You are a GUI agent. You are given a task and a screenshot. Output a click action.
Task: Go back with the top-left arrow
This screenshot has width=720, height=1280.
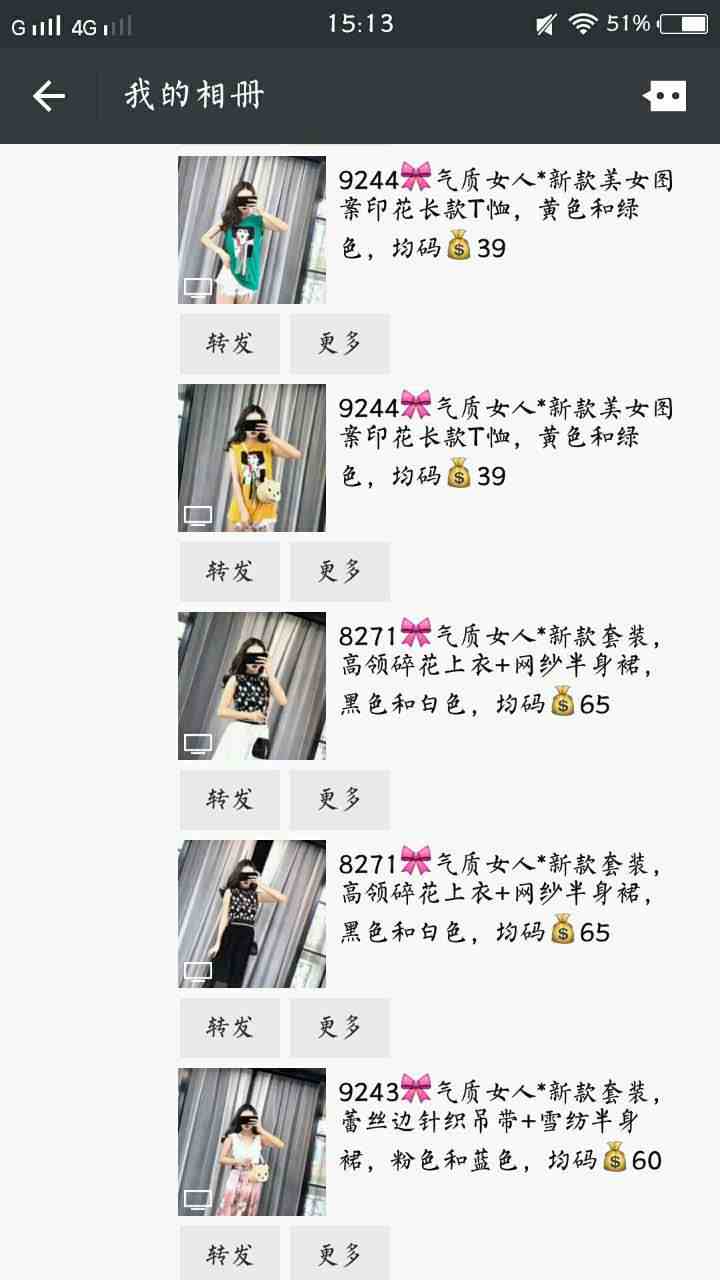point(48,96)
